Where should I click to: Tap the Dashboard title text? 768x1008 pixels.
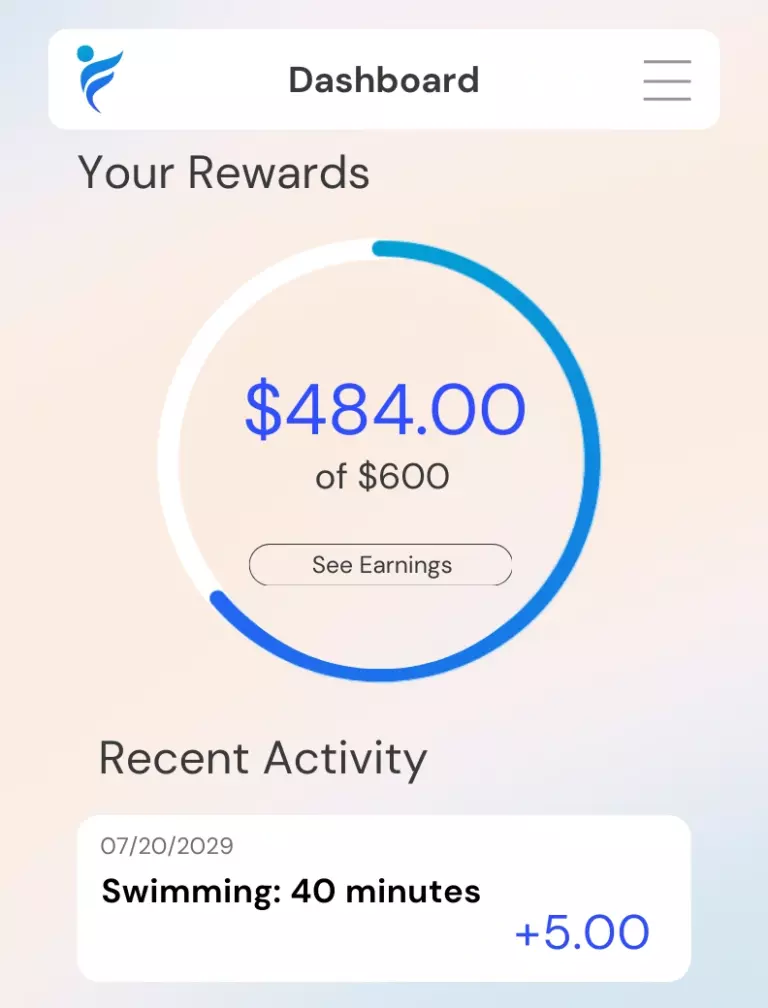pos(383,80)
